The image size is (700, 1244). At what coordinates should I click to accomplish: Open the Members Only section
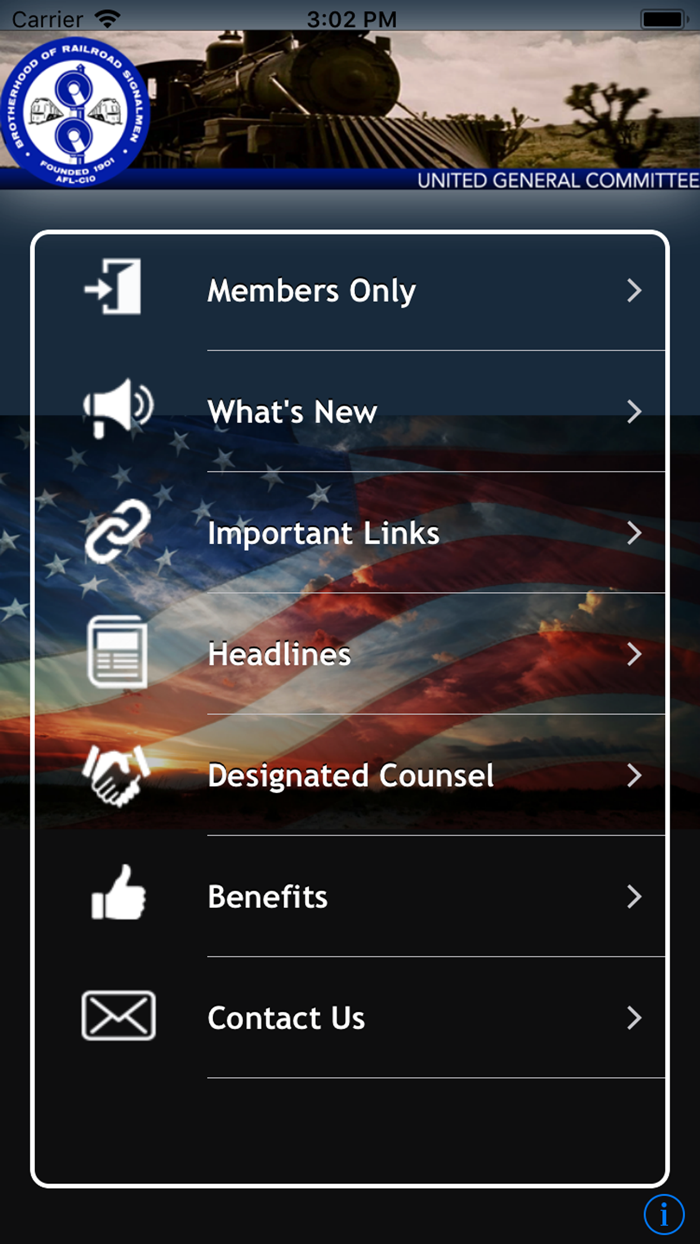(350, 291)
